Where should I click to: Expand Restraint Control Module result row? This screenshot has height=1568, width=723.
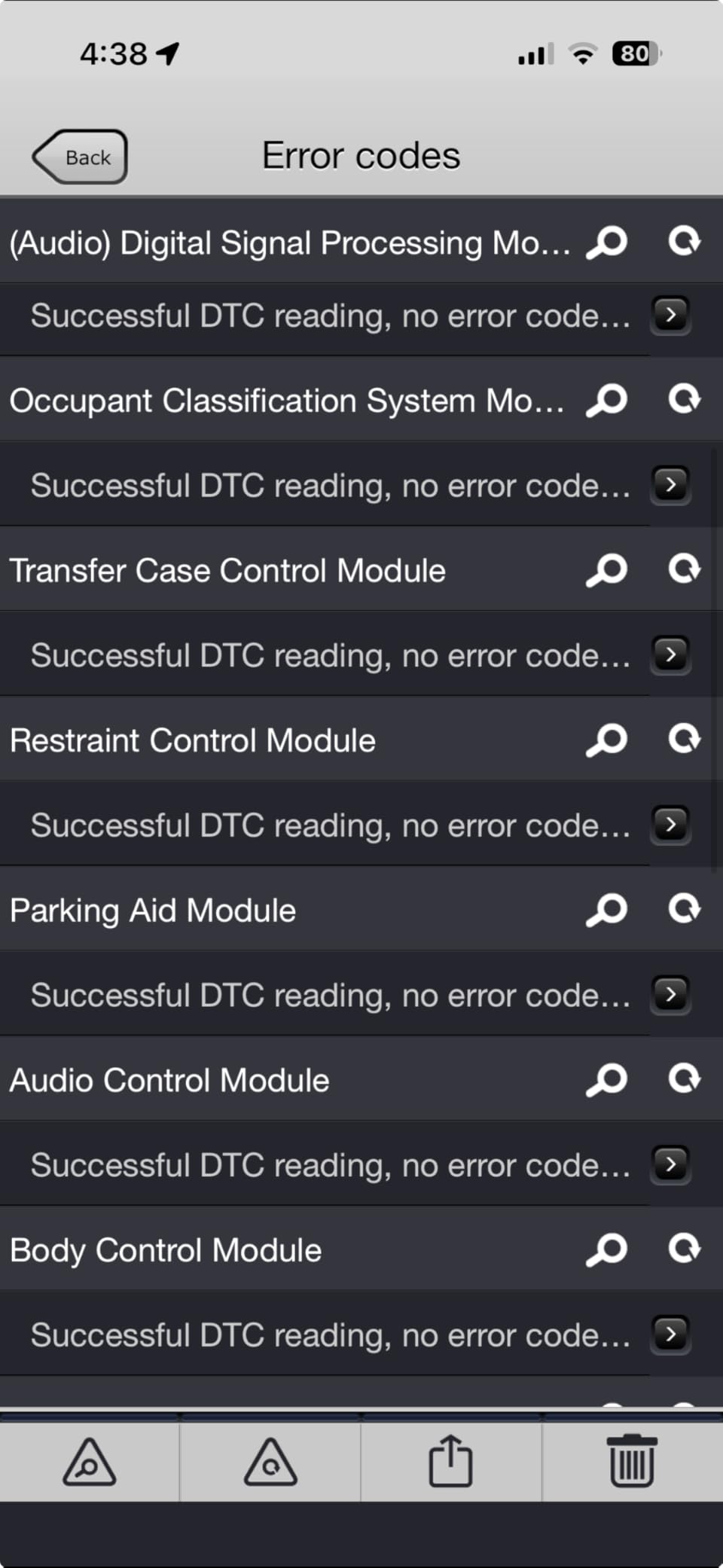pos(670,825)
